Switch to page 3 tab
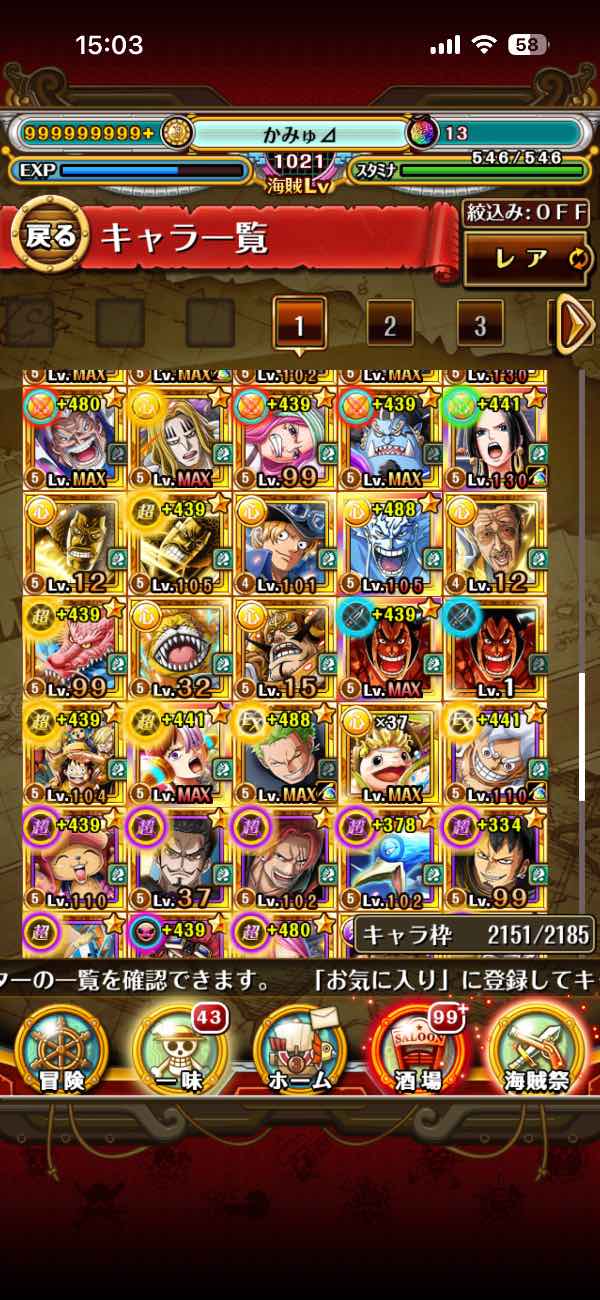 [x=480, y=325]
